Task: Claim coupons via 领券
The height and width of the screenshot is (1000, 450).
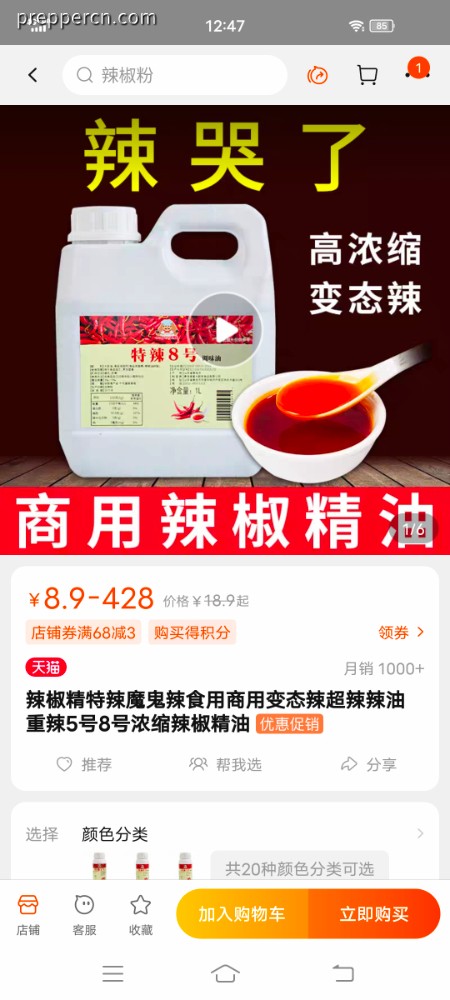Action: click(401, 632)
